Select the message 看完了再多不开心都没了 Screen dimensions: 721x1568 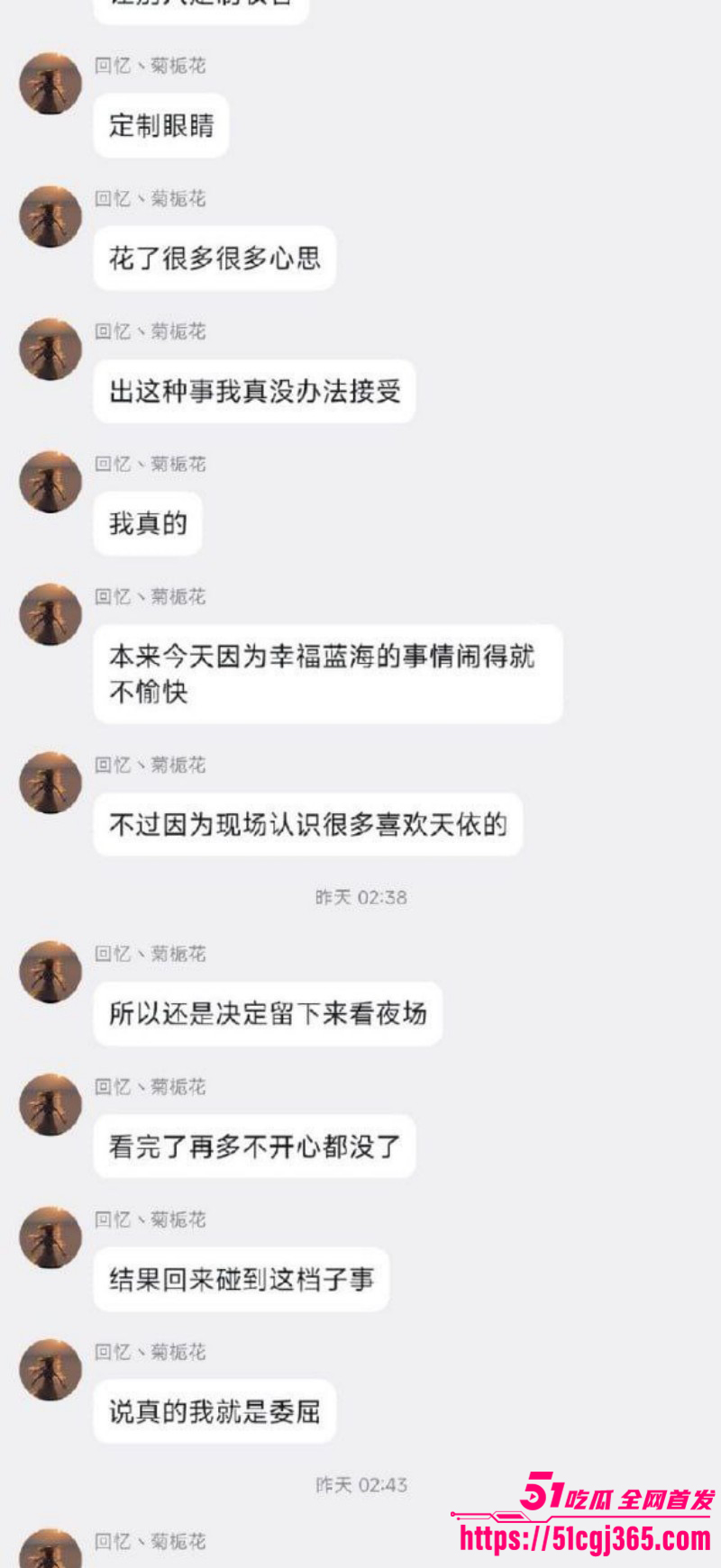pos(253,1146)
